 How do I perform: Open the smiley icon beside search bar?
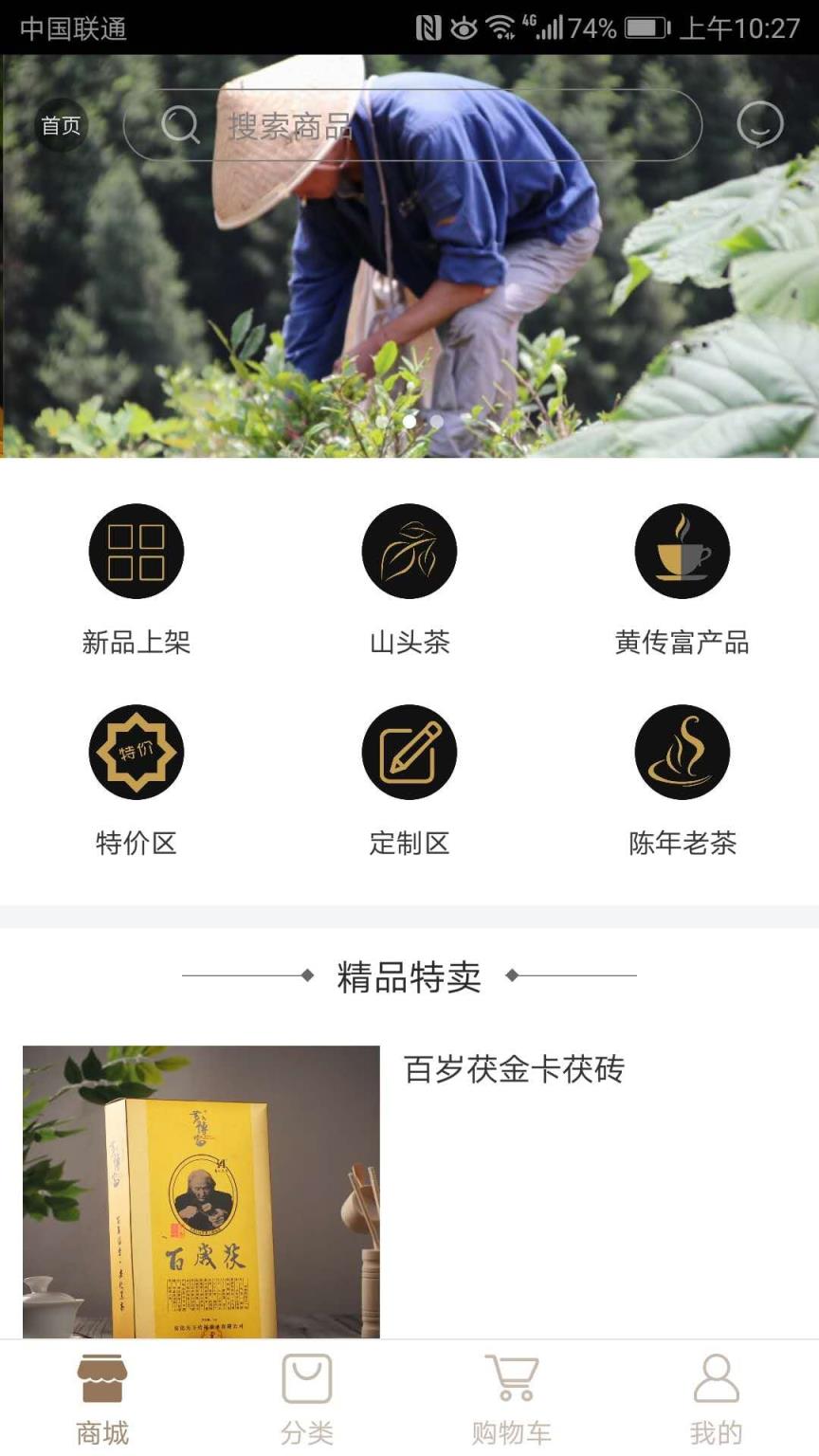pos(759,125)
